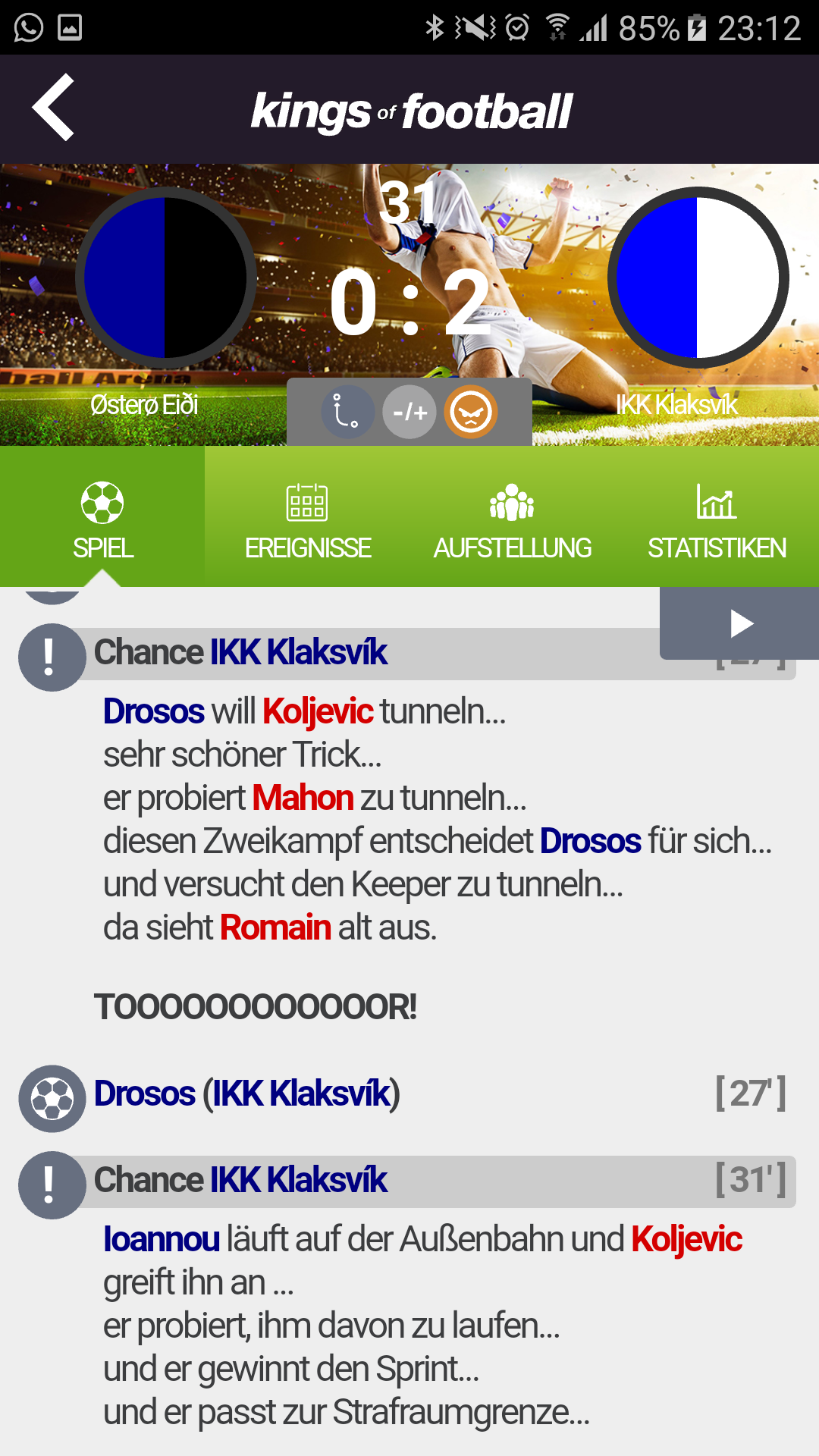This screenshot has width=819, height=1456.
Task: Open the IKK Klaksvík team badge
Action: tap(698, 278)
